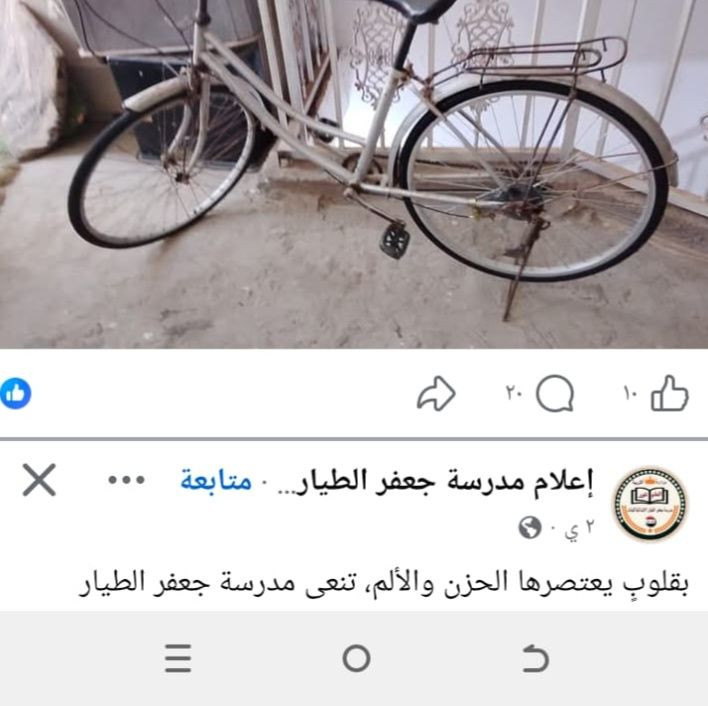Screen dimensions: 708x706
Task: Open post options three-dot menu
Action: (126, 481)
